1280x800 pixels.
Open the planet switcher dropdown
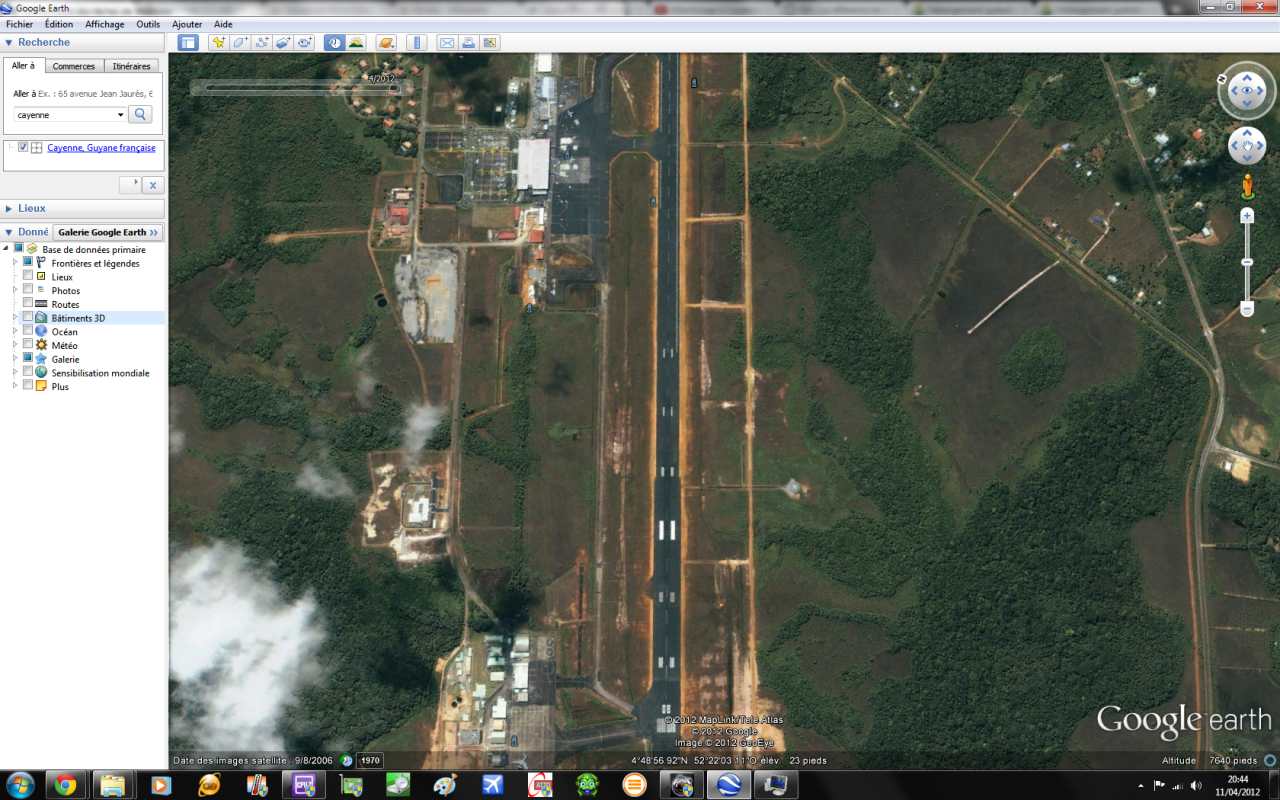pos(386,42)
